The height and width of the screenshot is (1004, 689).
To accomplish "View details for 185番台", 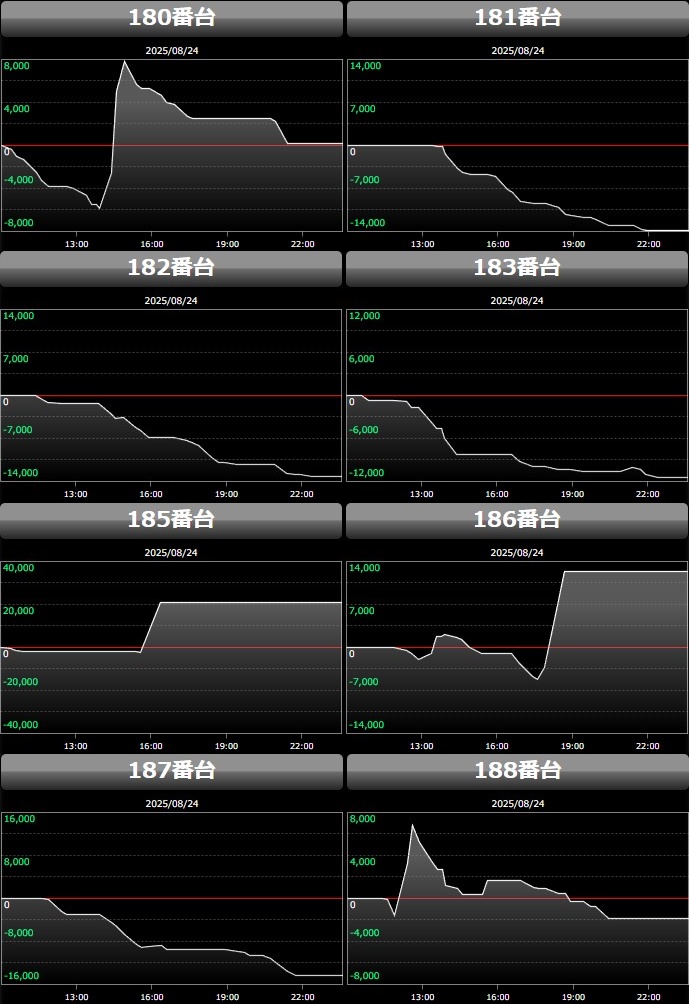I will [x=171, y=520].
